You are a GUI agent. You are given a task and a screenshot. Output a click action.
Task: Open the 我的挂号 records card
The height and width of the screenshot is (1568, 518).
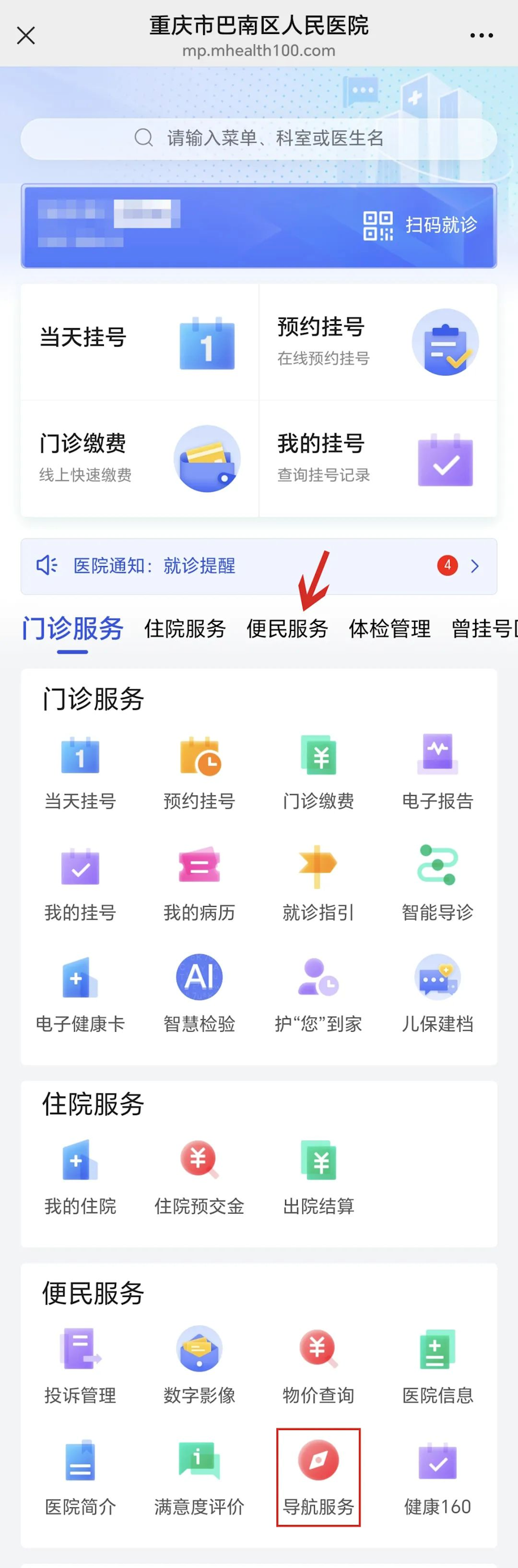[x=378, y=458]
